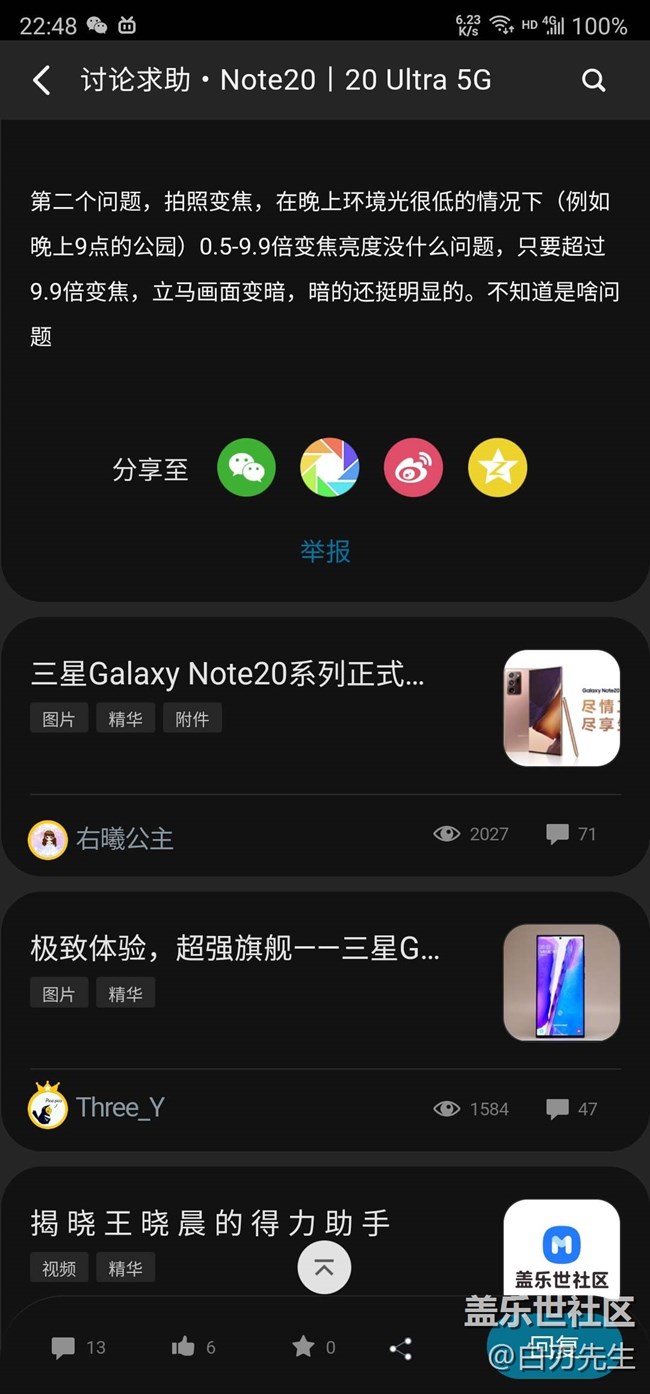Share the post to Weibo
650x1394 pixels.
413,468
